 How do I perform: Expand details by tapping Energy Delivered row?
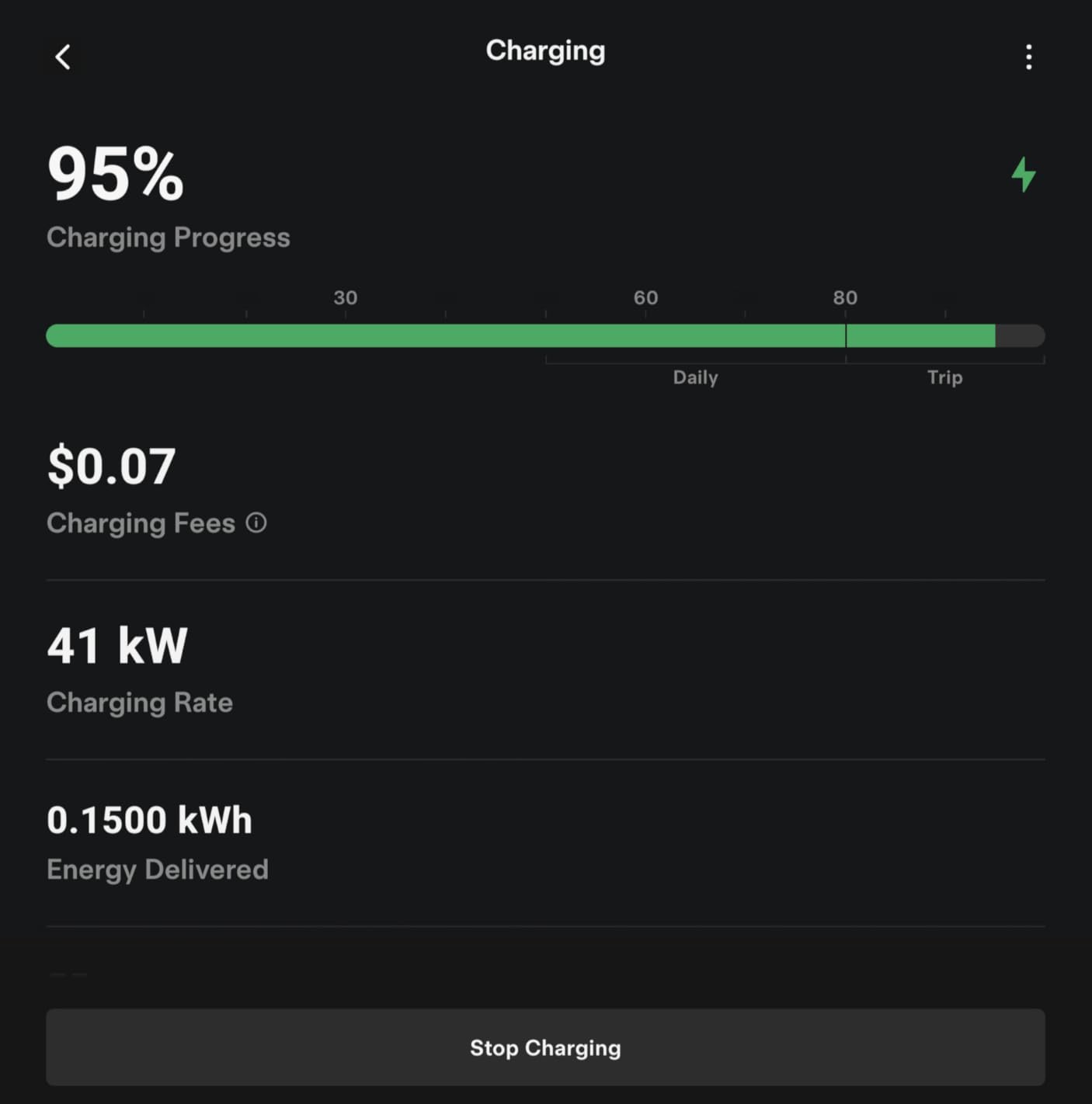tap(158, 869)
